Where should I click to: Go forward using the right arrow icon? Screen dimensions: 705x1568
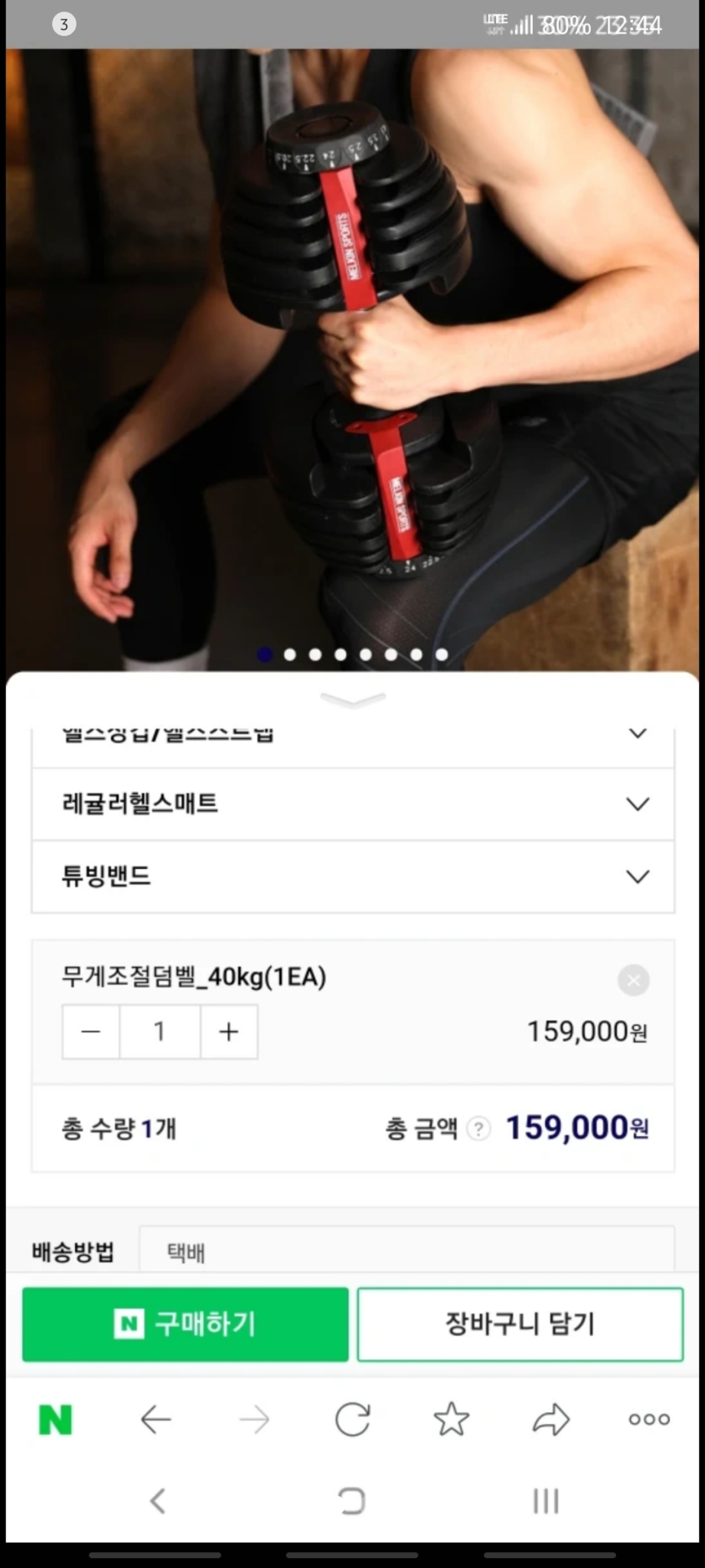click(x=254, y=1418)
